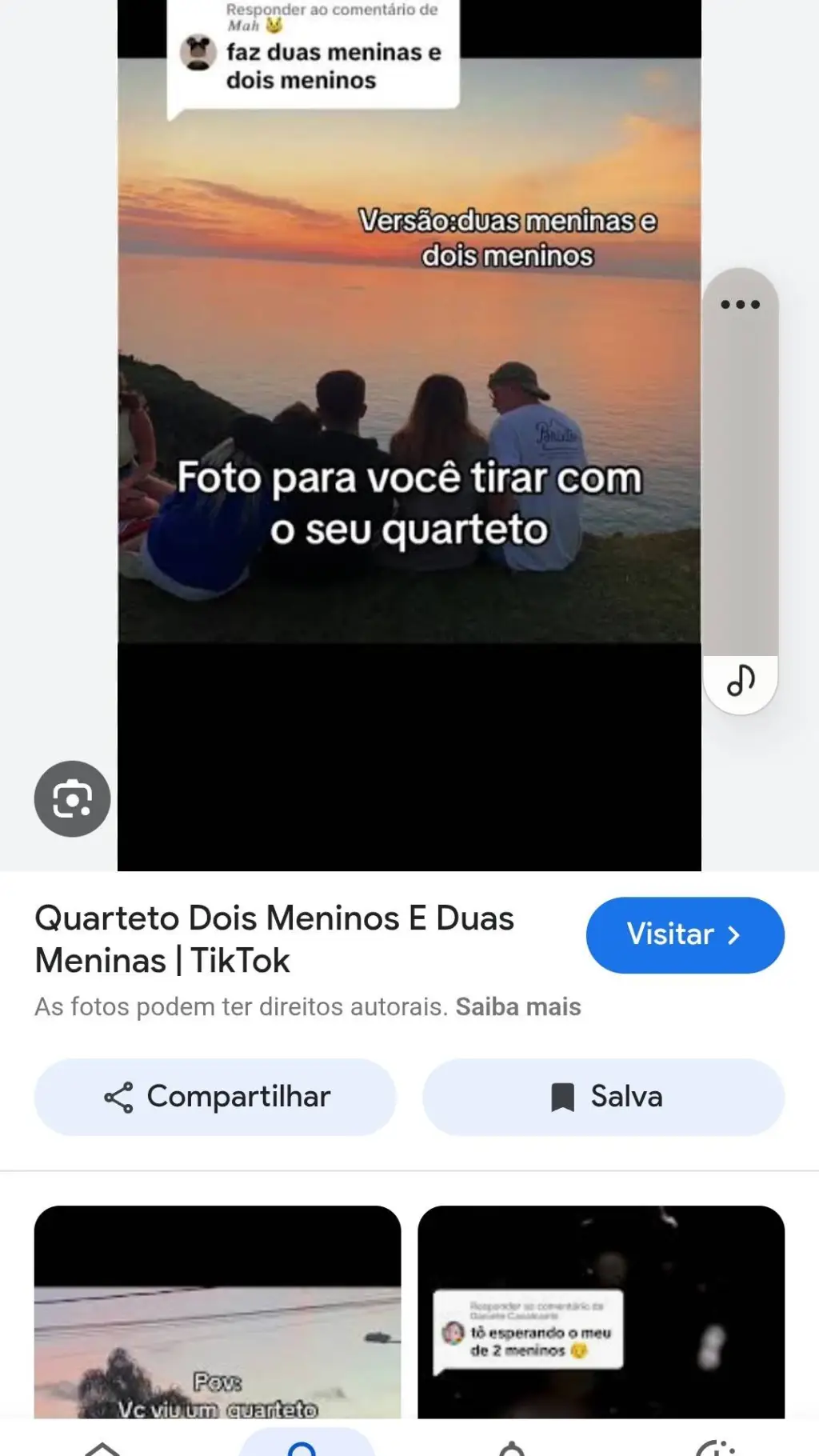Share the image with Compartilhar
The width and height of the screenshot is (819, 1456).
pos(215,1097)
